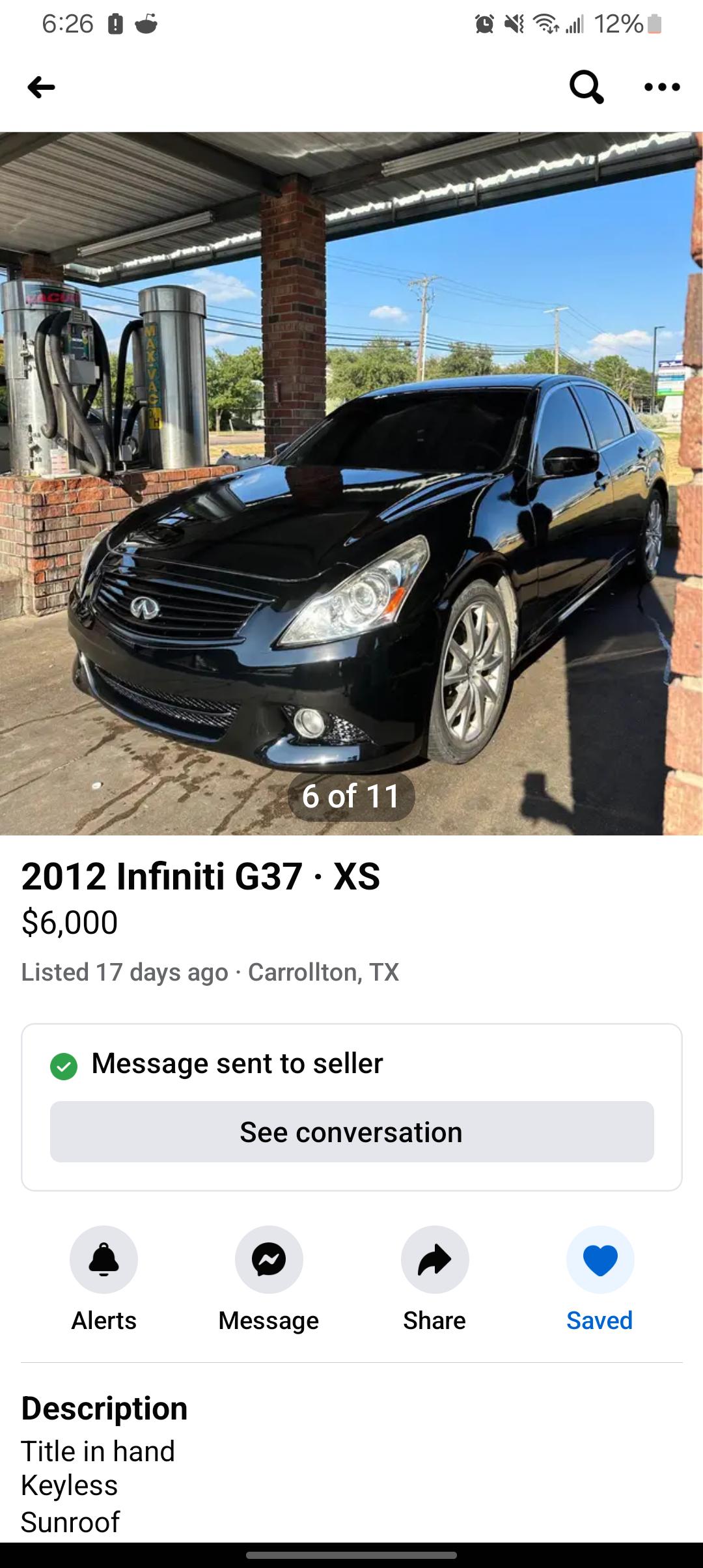This screenshot has width=703, height=1568.
Task: Open the Marketplace search icon
Action: (585, 85)
